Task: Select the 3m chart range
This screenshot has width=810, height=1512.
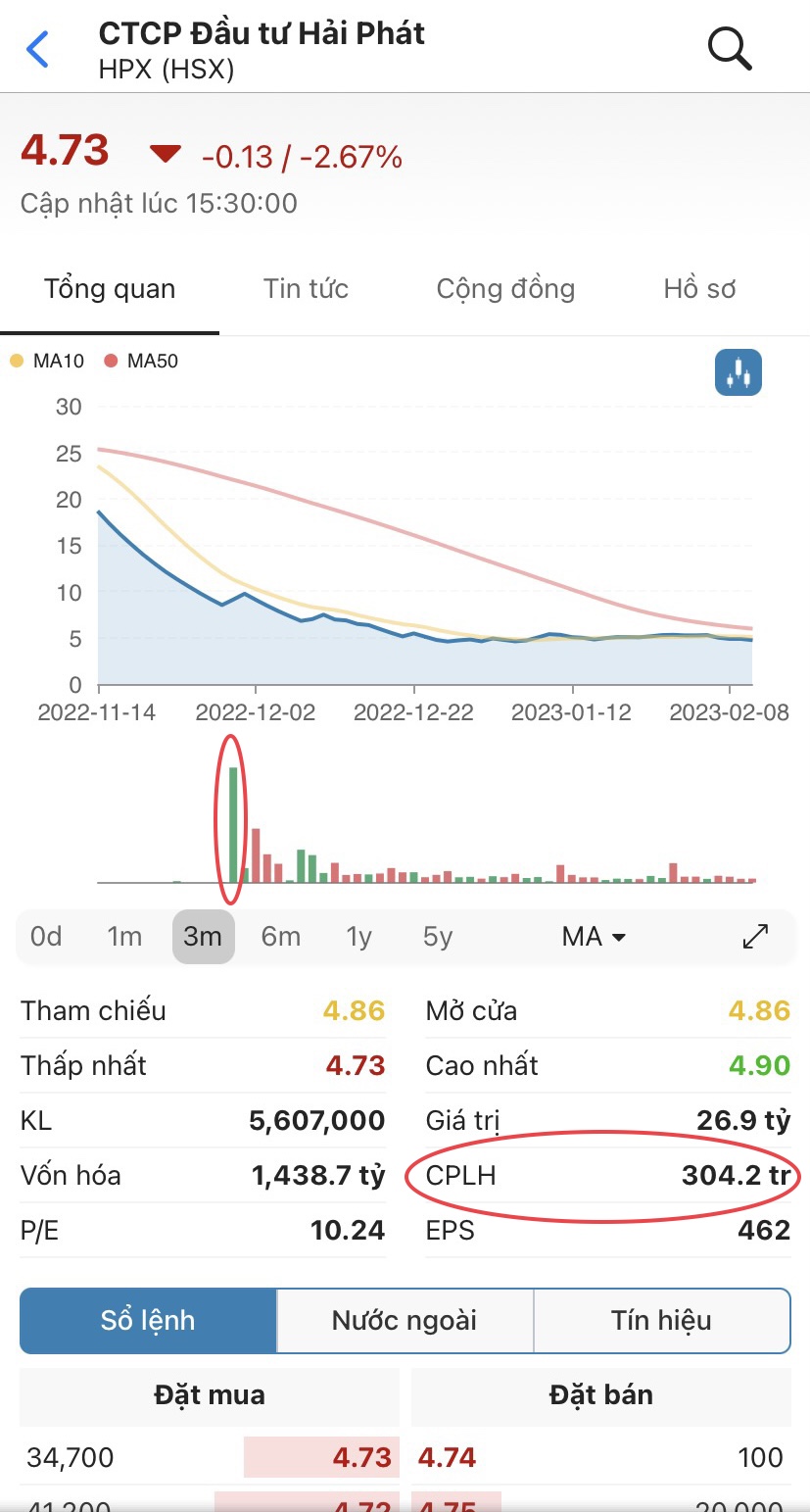Action: (203, 937)
